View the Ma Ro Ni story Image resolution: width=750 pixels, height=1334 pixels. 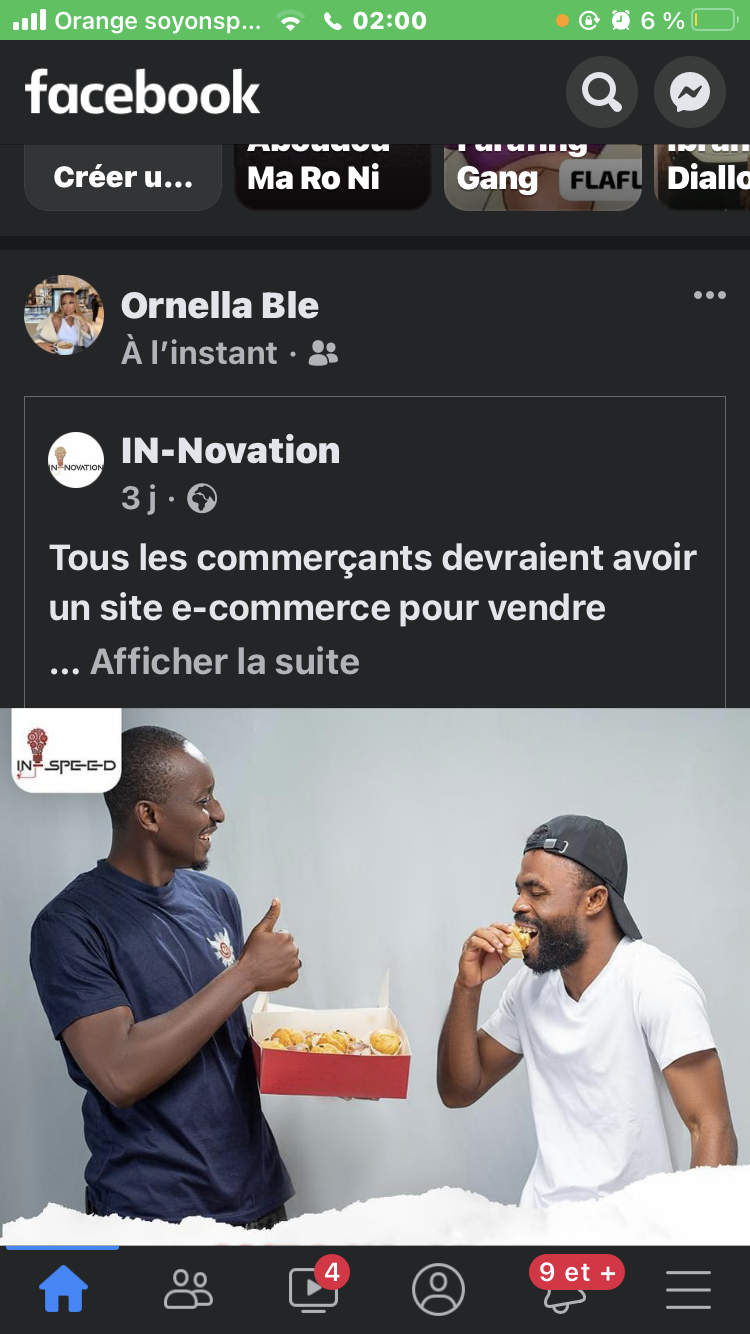pyautogui.click(x=332, y=177)
